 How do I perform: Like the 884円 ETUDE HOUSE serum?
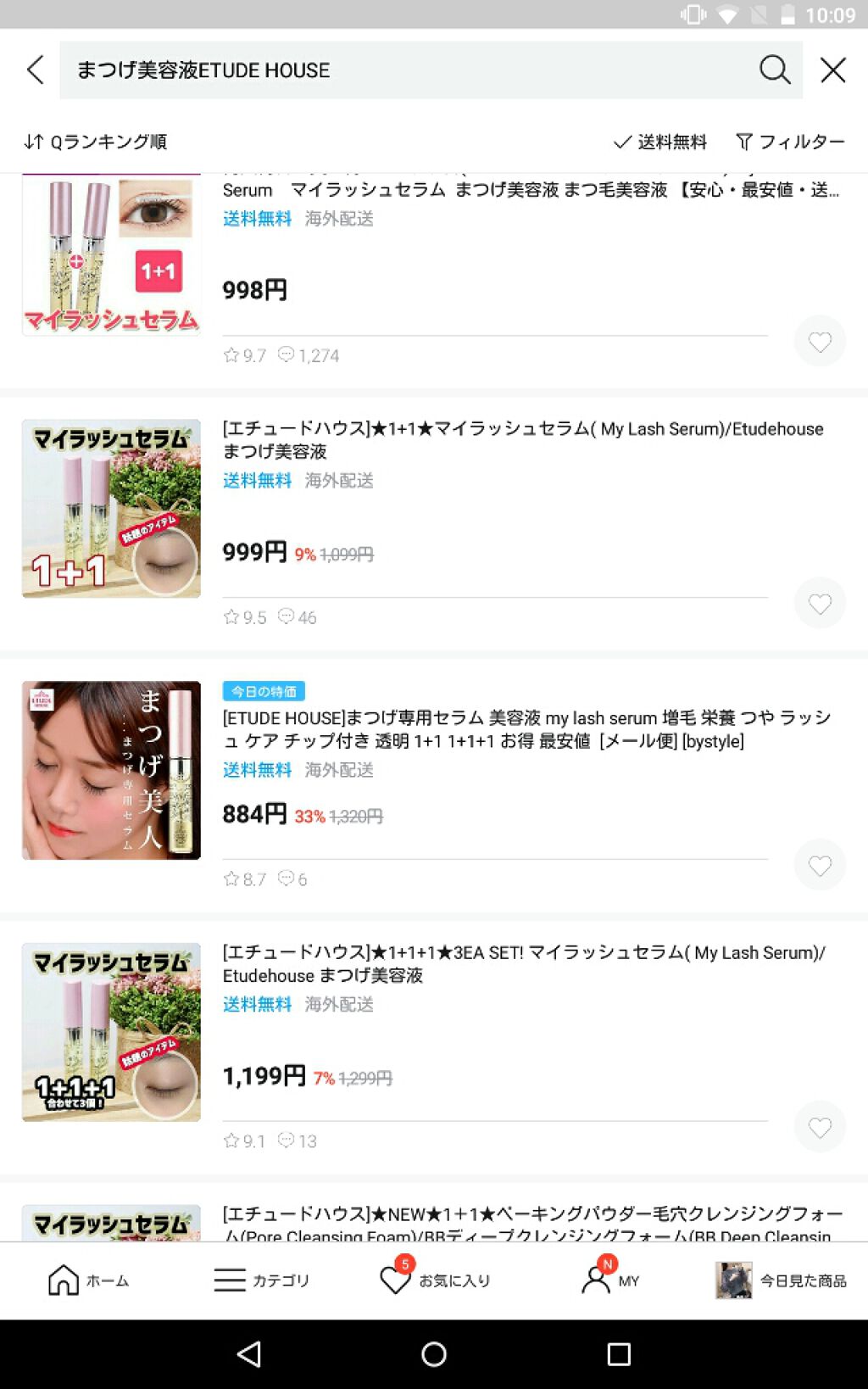pos(820,866)
